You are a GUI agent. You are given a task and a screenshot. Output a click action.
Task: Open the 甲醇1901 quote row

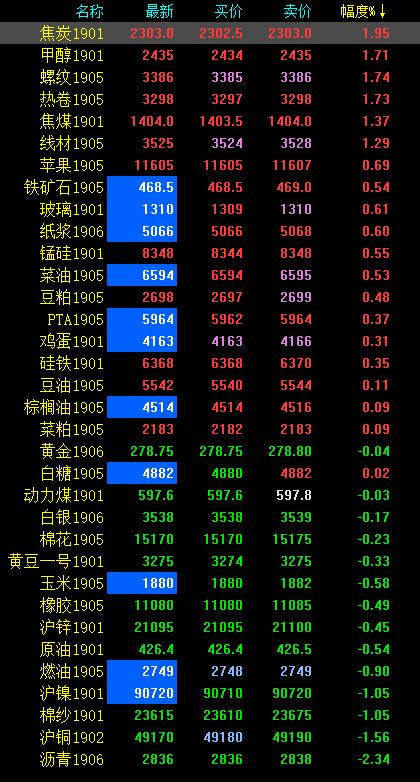pos(210,55)
